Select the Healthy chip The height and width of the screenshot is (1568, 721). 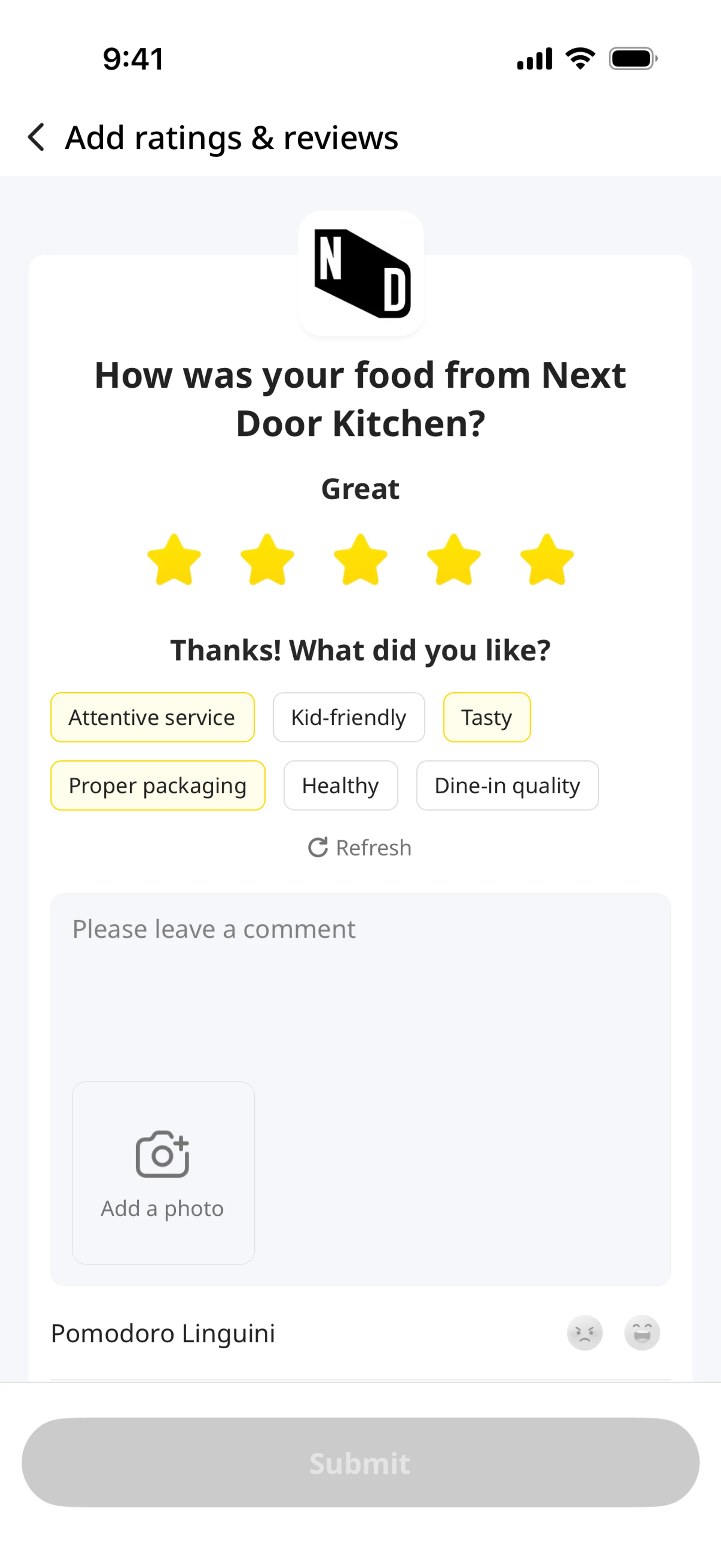coord(341,785)
